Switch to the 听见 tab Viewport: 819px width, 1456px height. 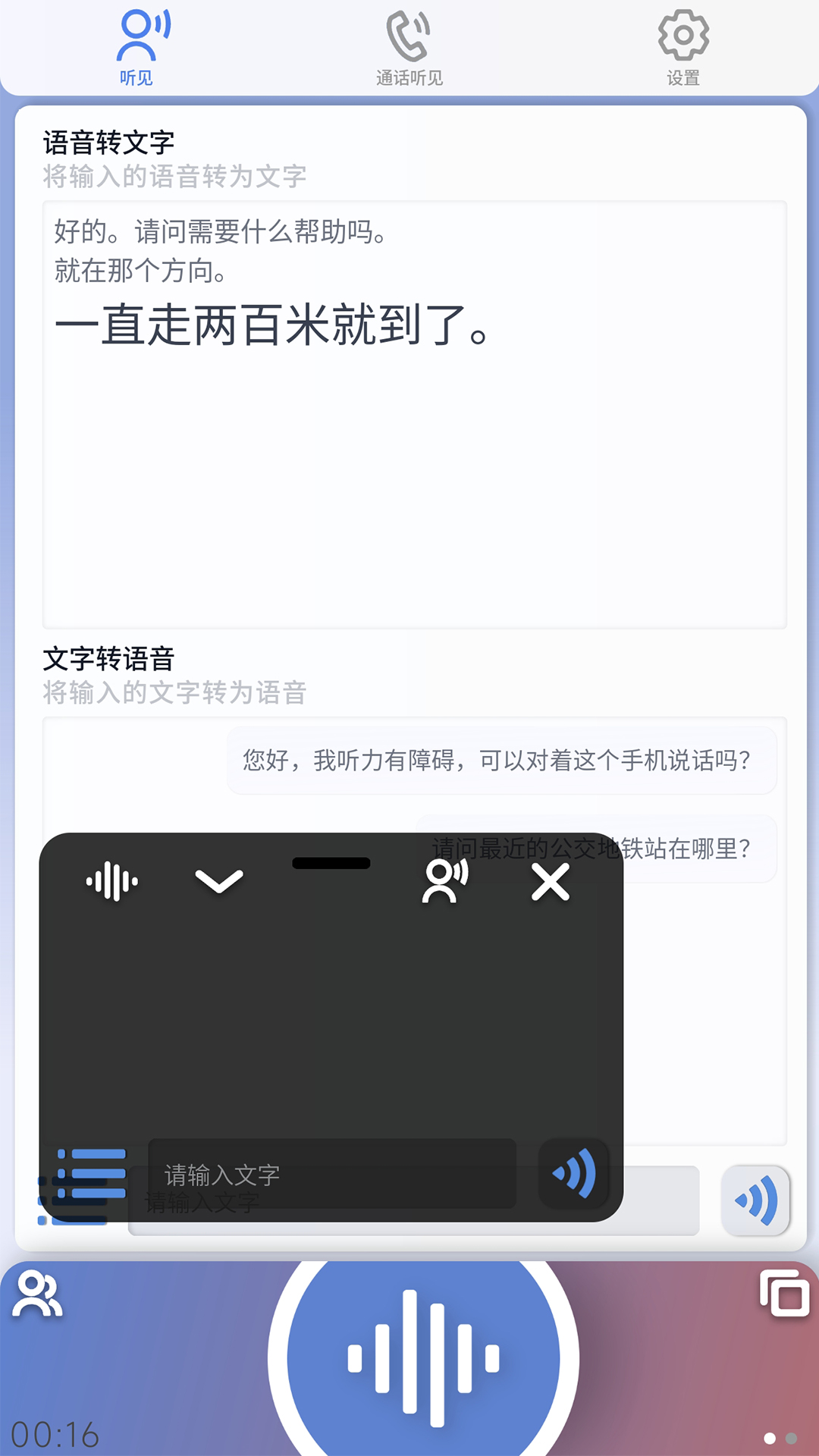[x=136, y=47]
